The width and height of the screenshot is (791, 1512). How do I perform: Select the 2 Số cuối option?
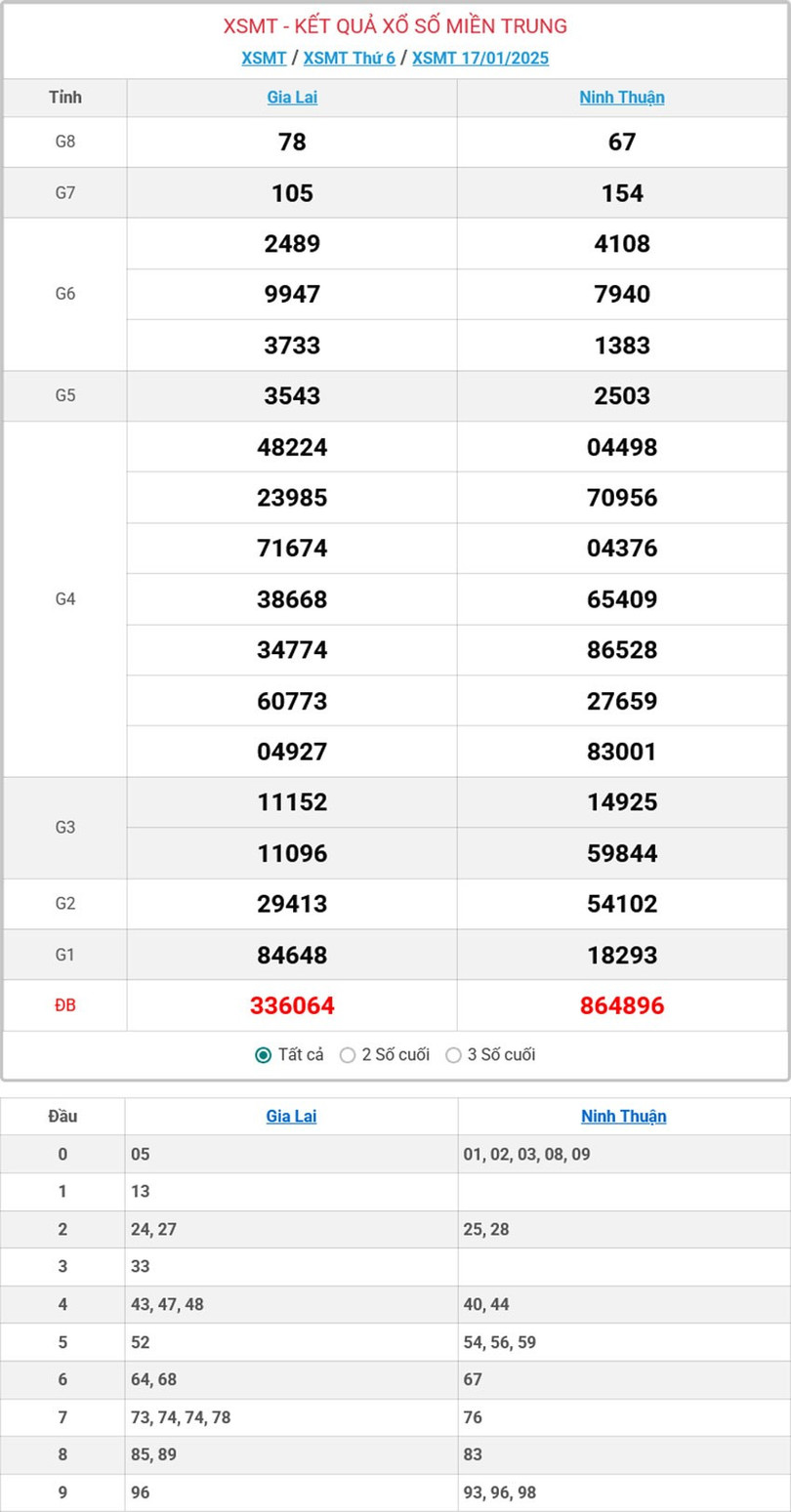[348, 1055]
